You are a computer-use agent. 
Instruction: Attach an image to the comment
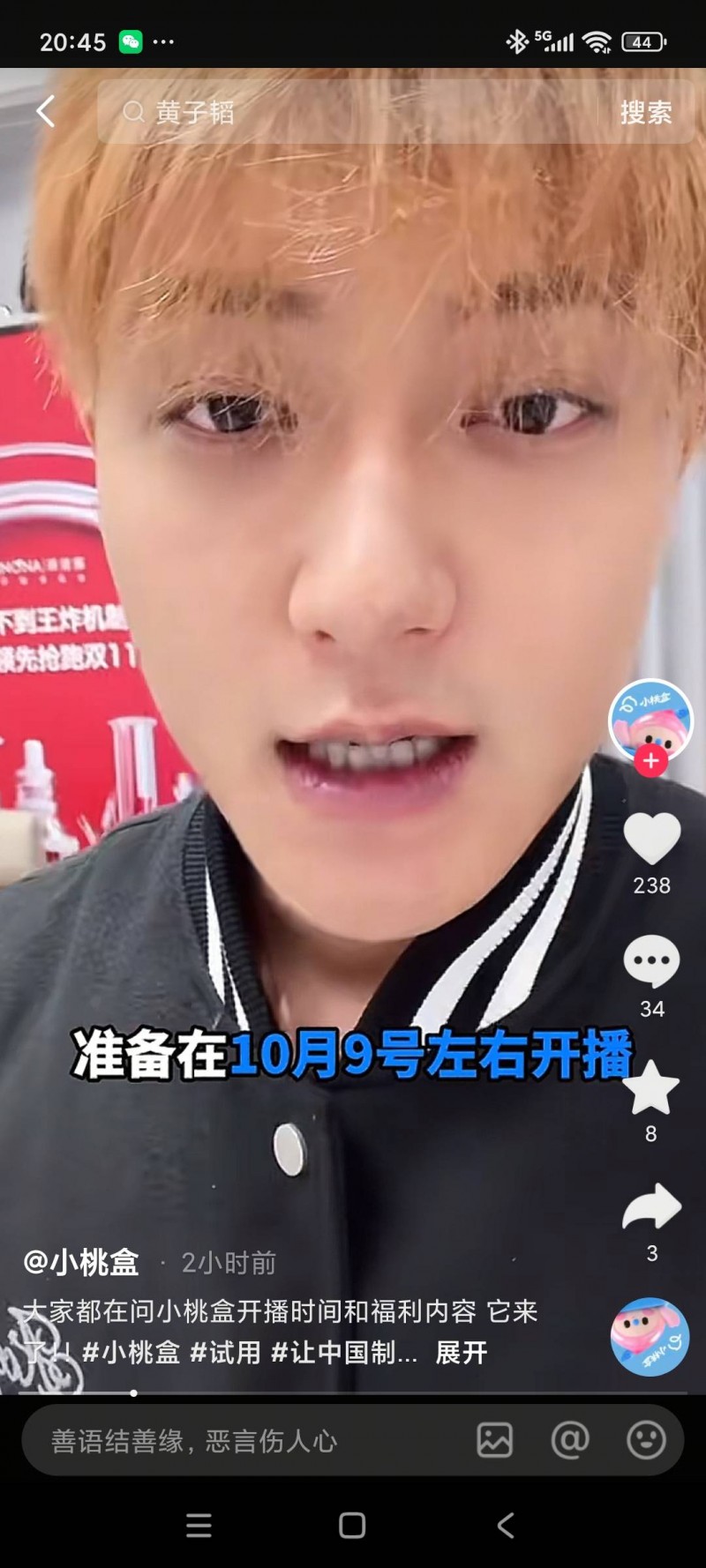(494, 1440)
